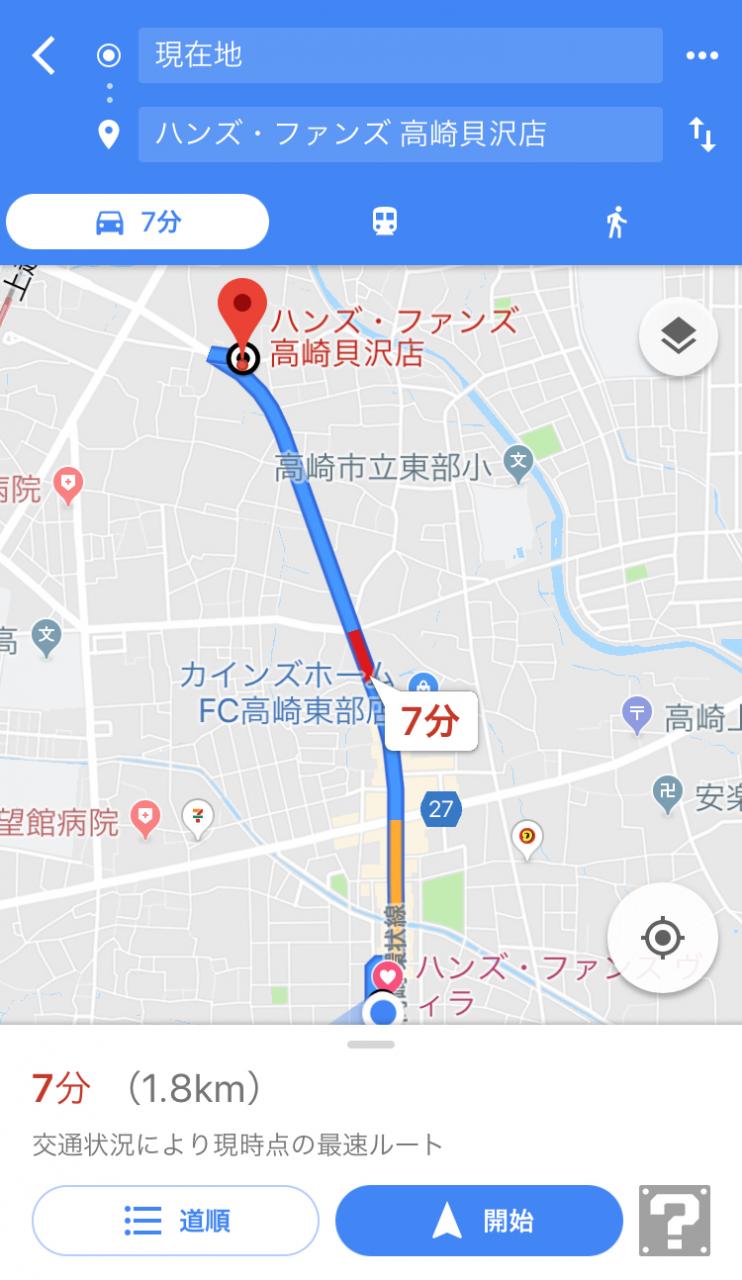Tap the 7分 route time label
This screenshot has height=1280, width=742.
click(x=430, y=721)
